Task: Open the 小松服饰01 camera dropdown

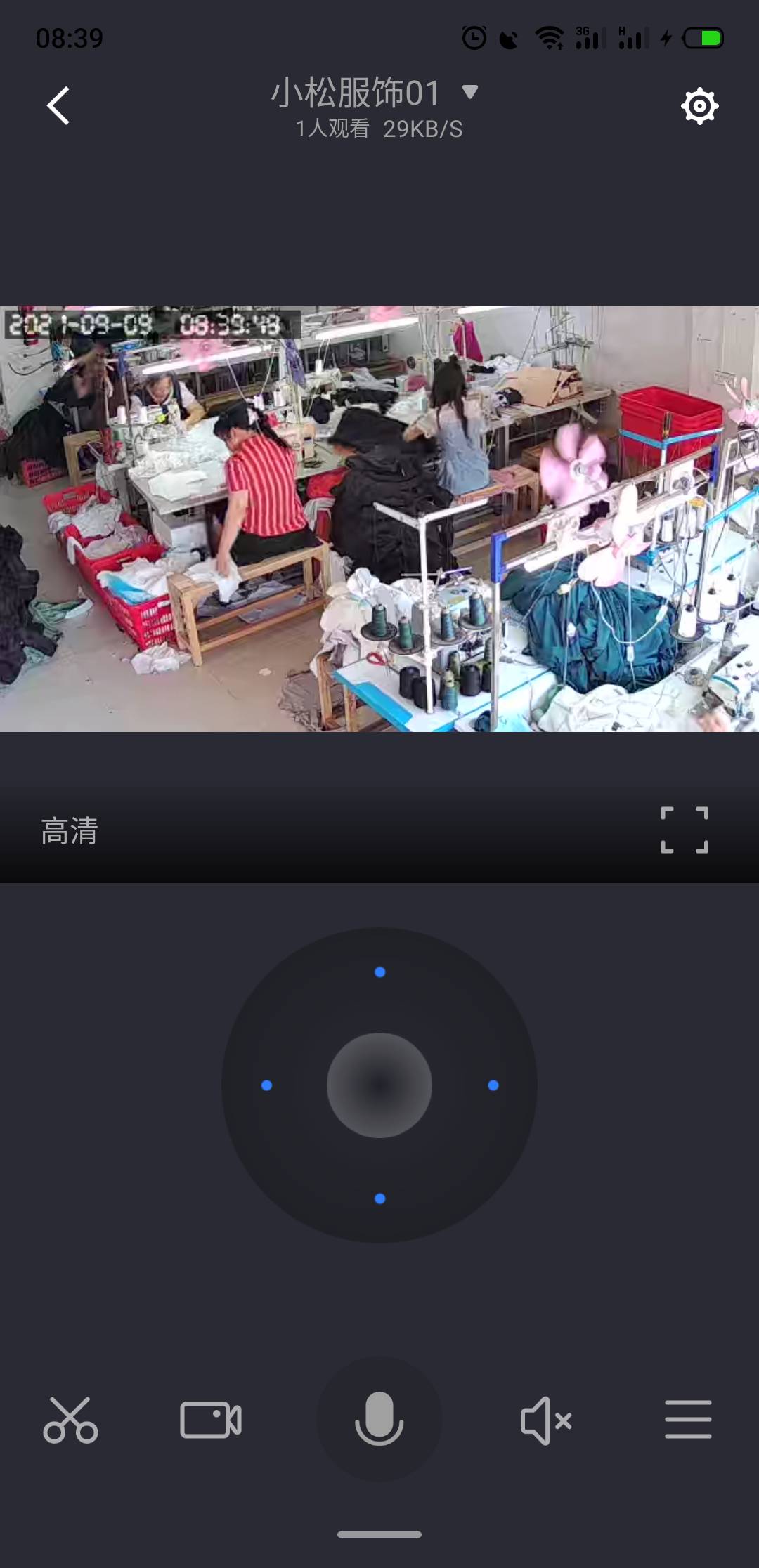Action: point(469,92)
